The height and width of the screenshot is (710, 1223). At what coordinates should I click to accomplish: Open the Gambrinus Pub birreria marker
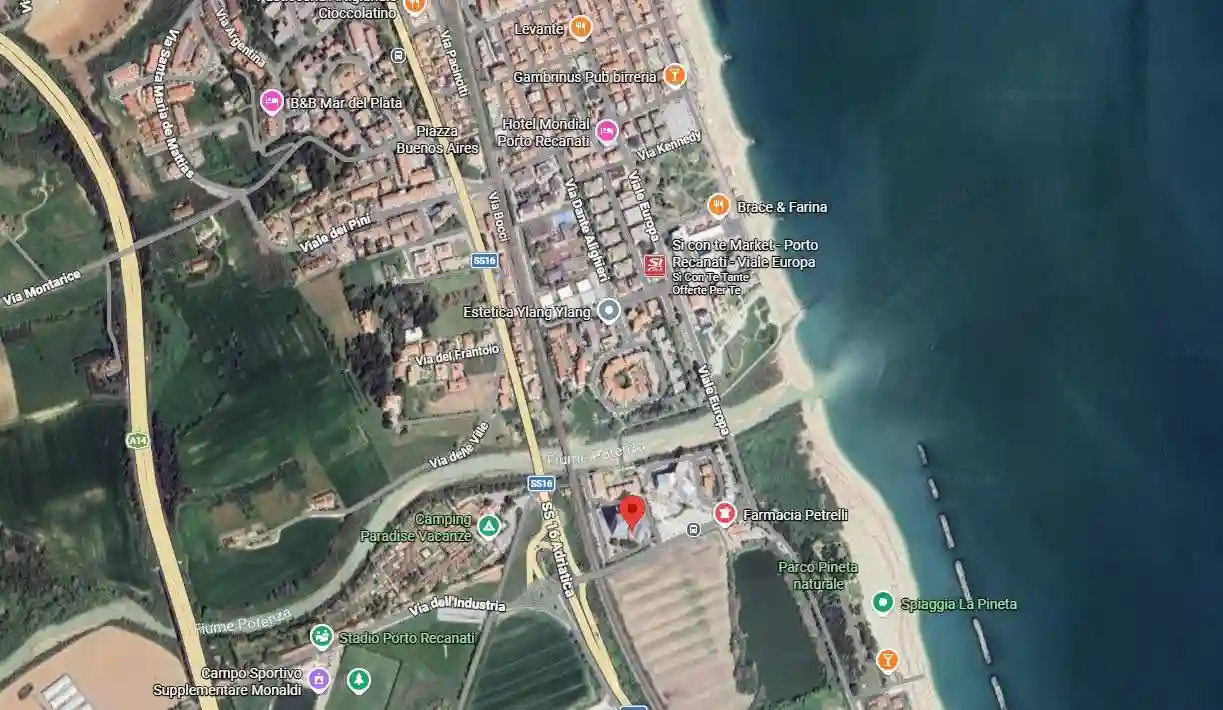coord(675,75)
